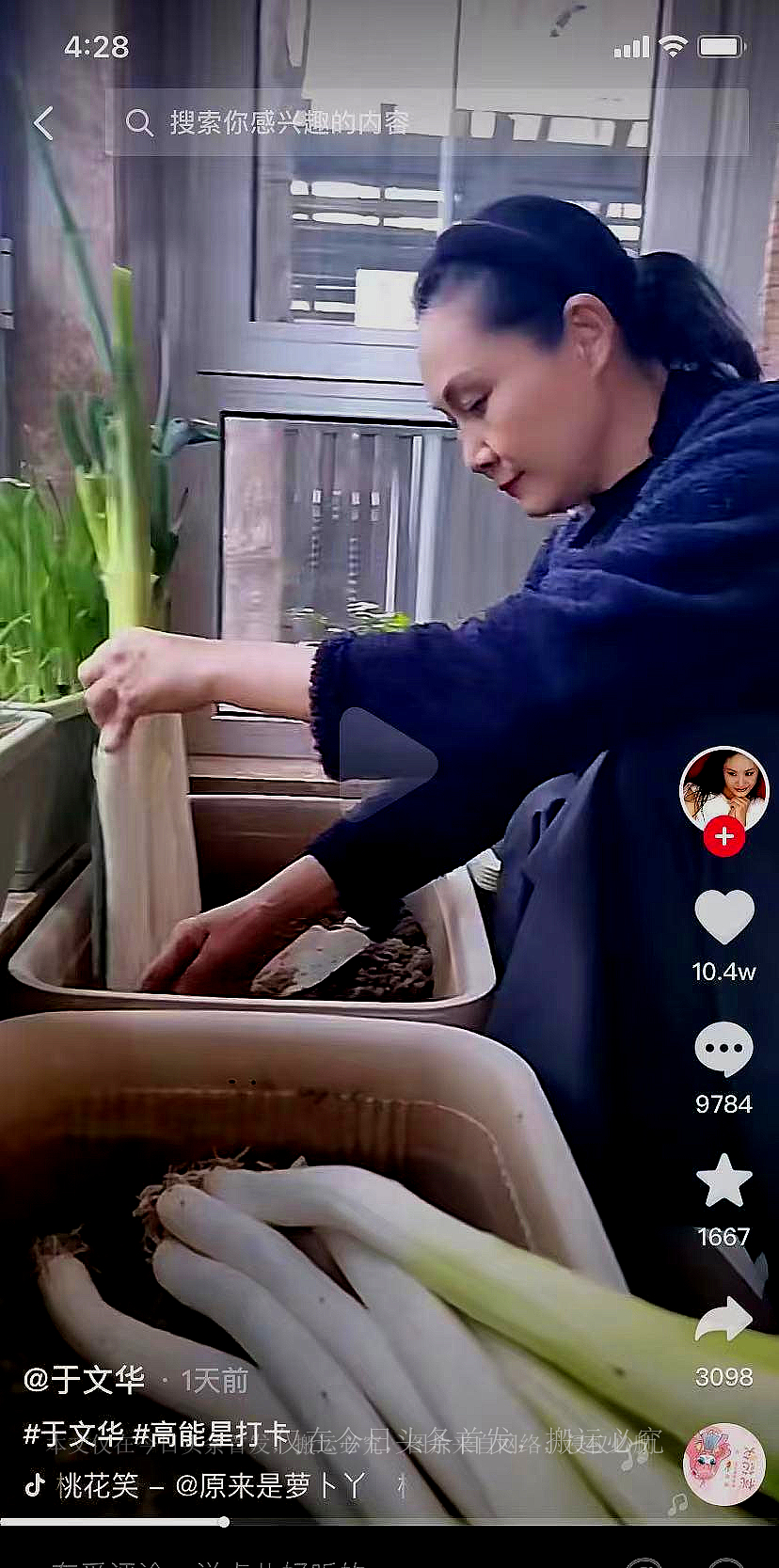Share the video using the arrow icon
The width and height of the screenshot is (779, 1568).
click(x=723, y=1321)
